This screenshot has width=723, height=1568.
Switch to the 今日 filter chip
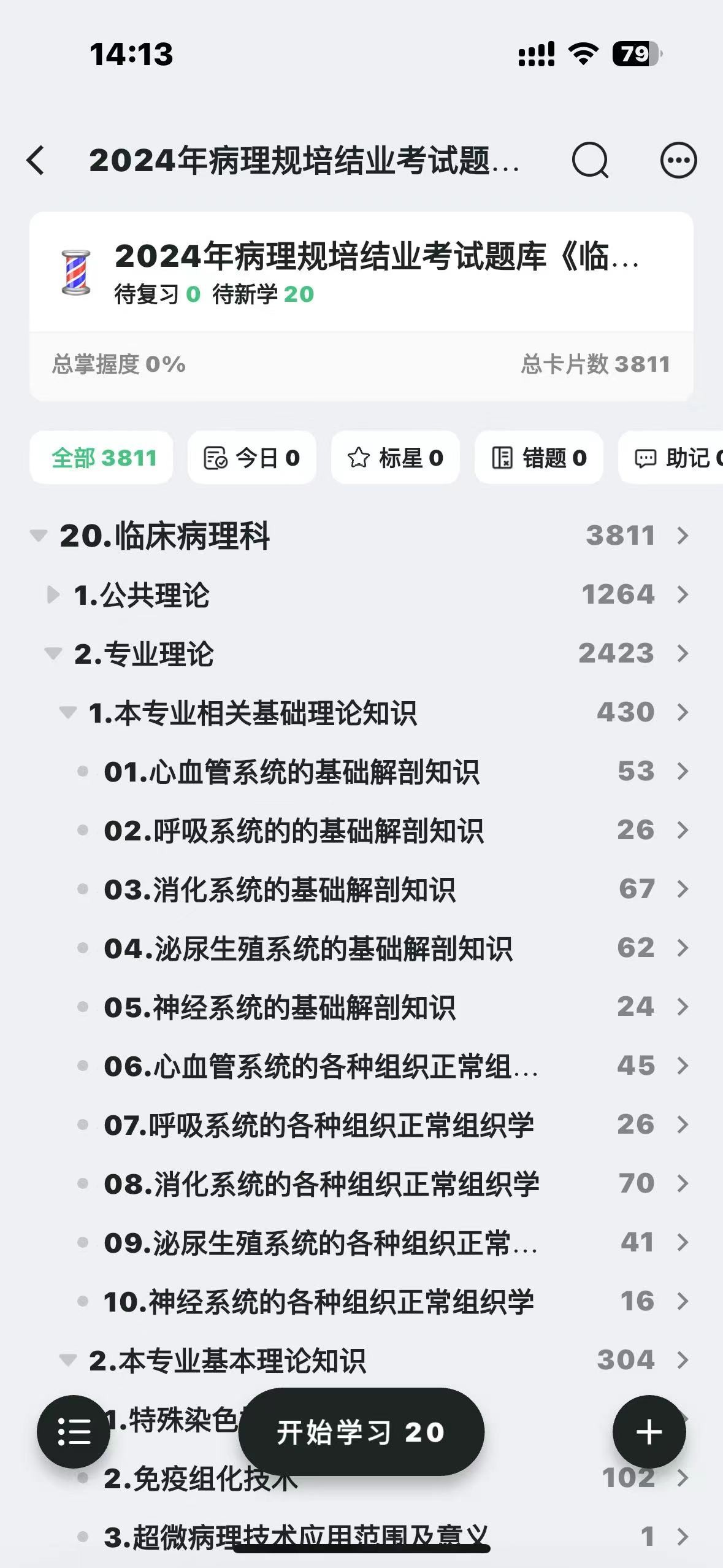pos(252,458)
